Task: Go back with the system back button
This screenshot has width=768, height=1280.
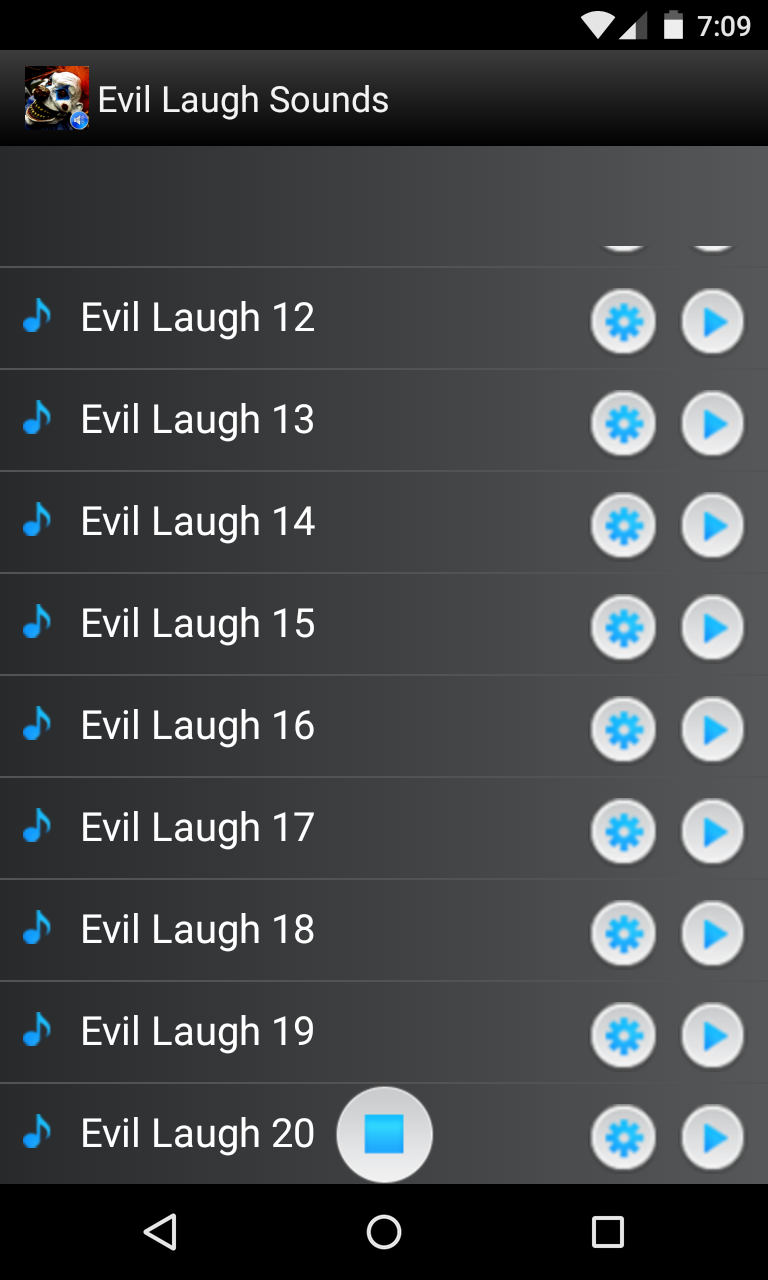Action: pyautogui.click(x=160, y=1232)
